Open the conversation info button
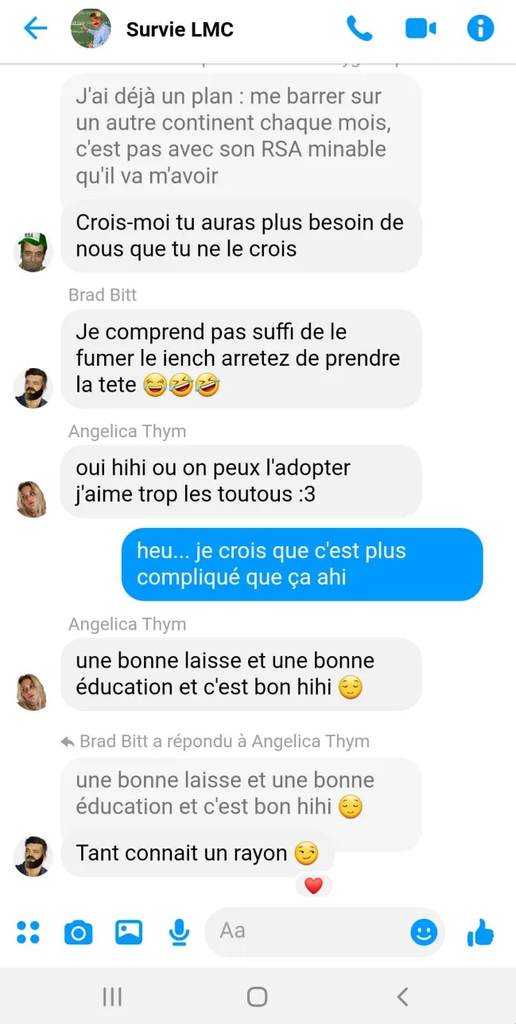 (x=480, y=28)
